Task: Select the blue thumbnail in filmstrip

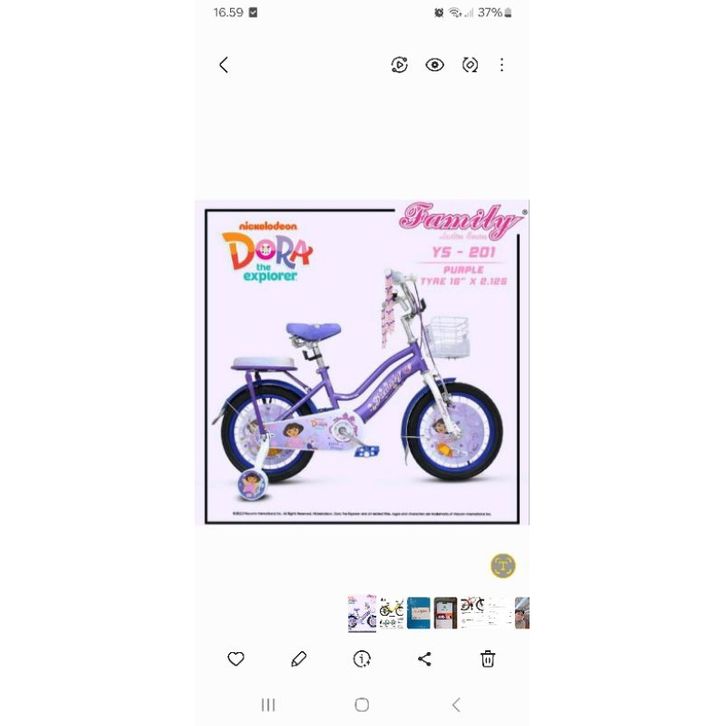Action: (418, 612)
